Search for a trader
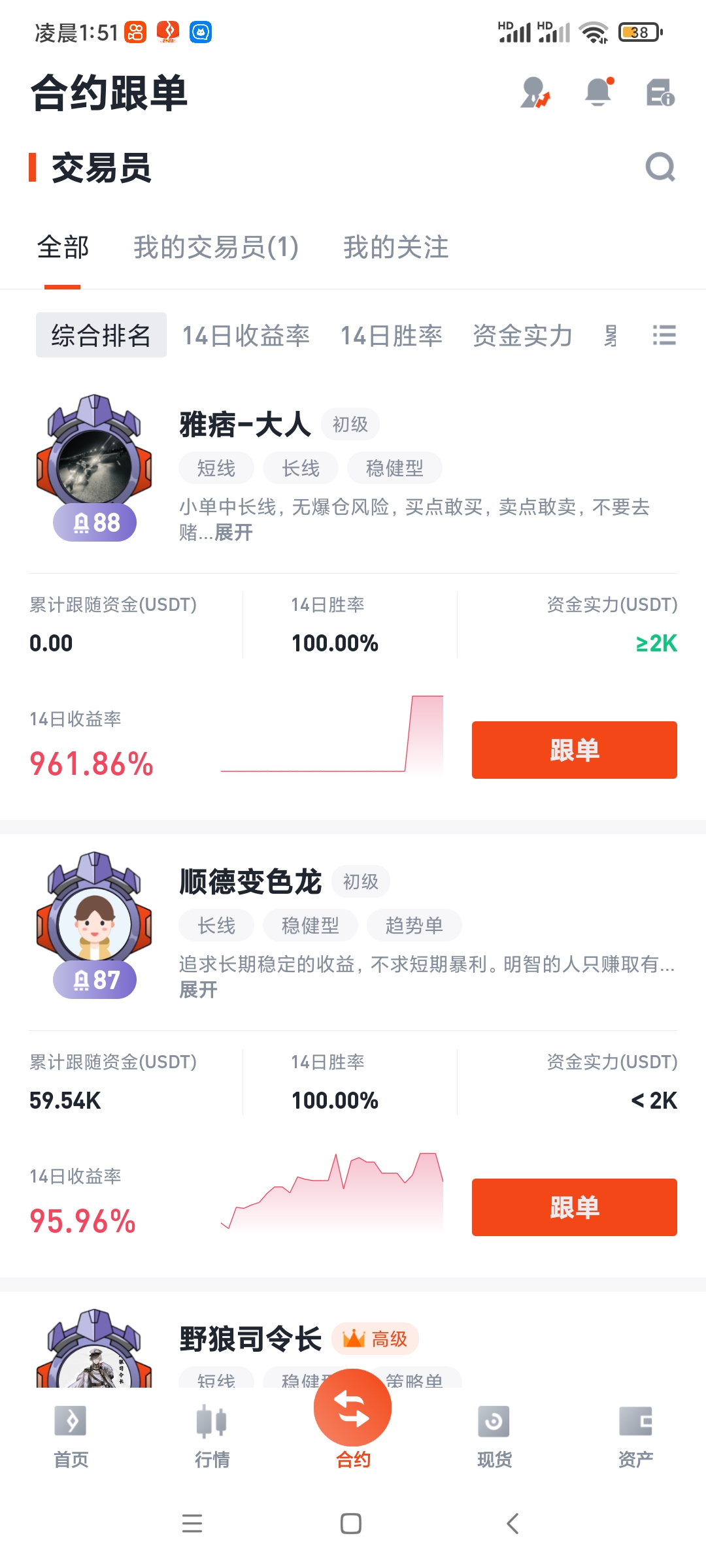This screenshot has height=1568, width=706. coord(660,168)
